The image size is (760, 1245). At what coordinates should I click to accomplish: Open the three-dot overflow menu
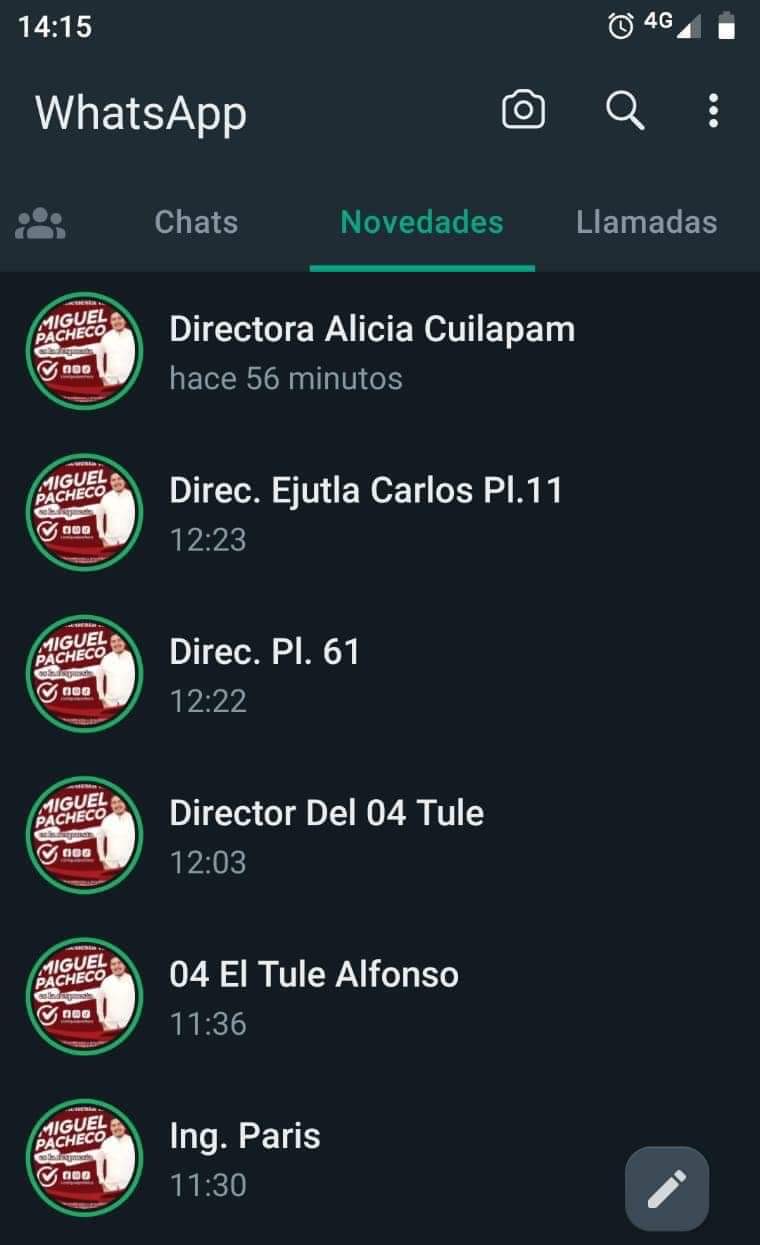[713, 110]
